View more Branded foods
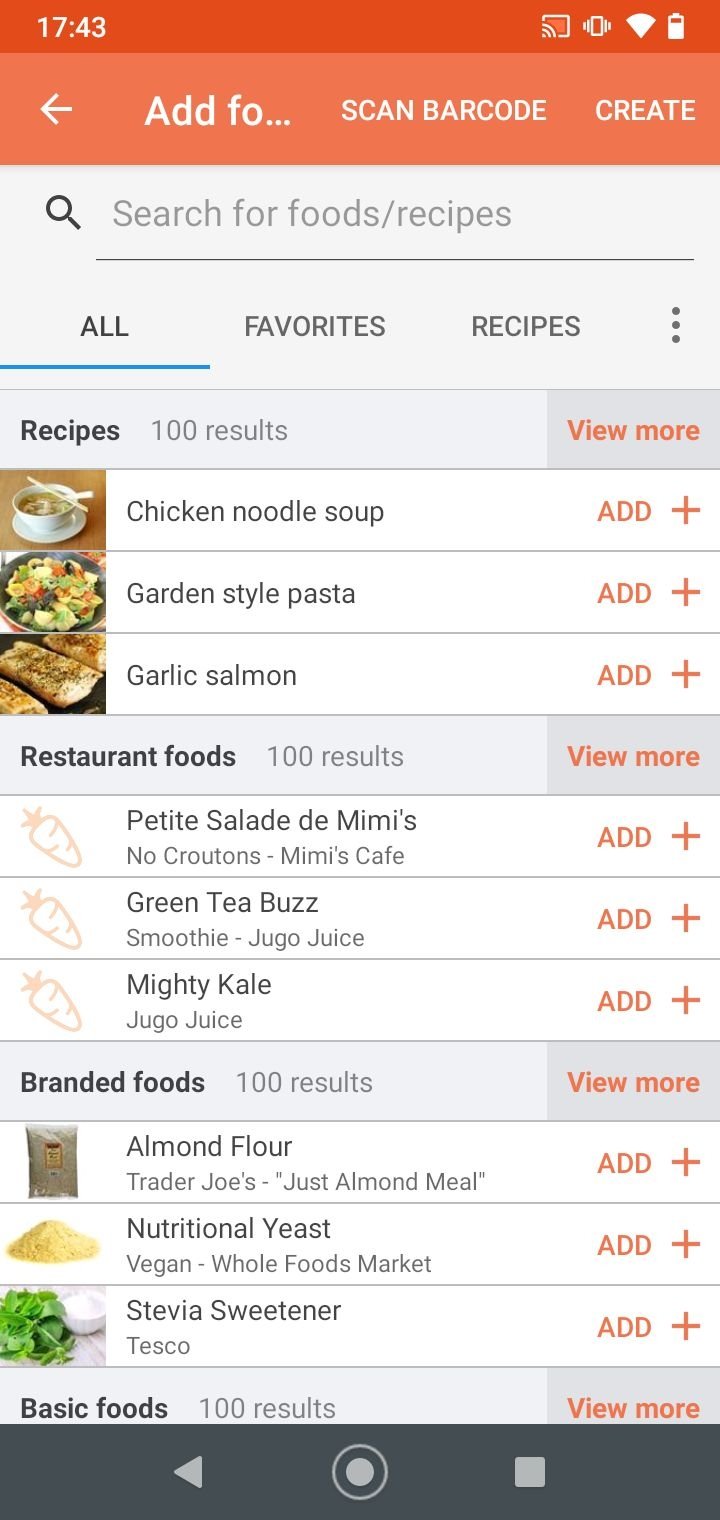The image size is (720, 1520). (633, 1082)
